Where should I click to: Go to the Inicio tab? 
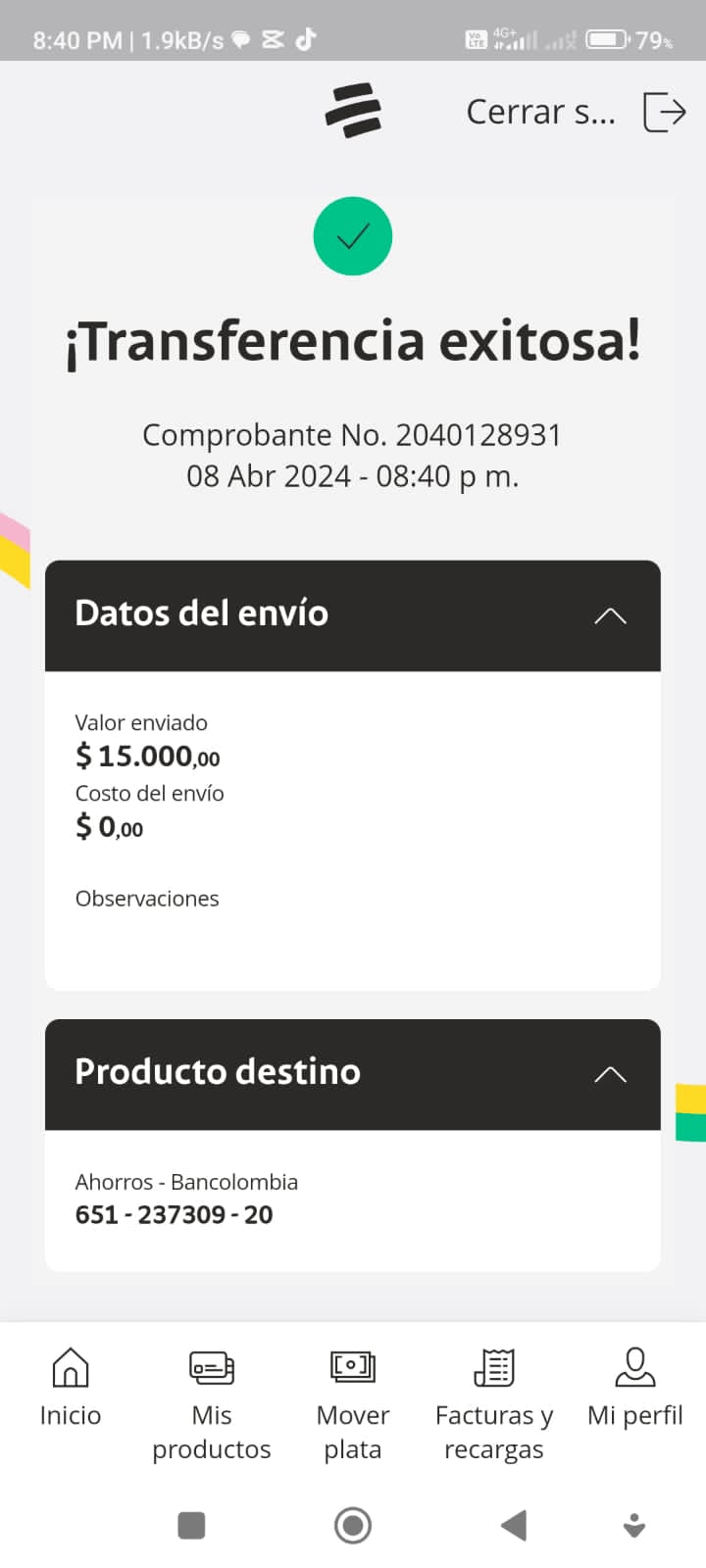tap(71, 1388)
